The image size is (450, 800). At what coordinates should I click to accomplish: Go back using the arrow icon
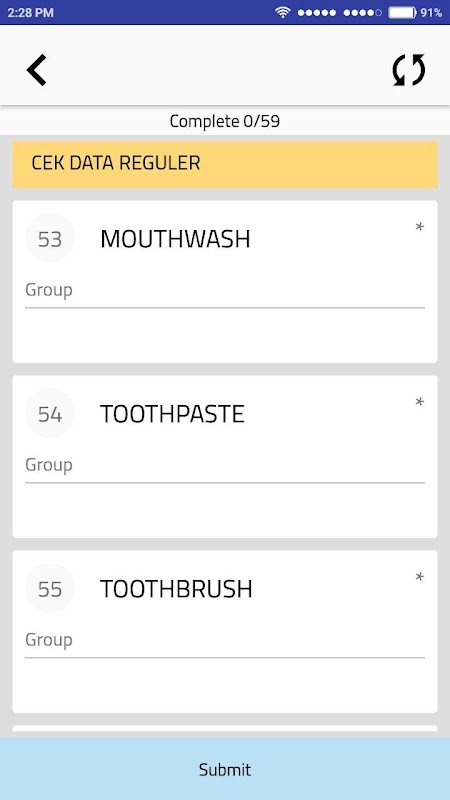[37, 70]
